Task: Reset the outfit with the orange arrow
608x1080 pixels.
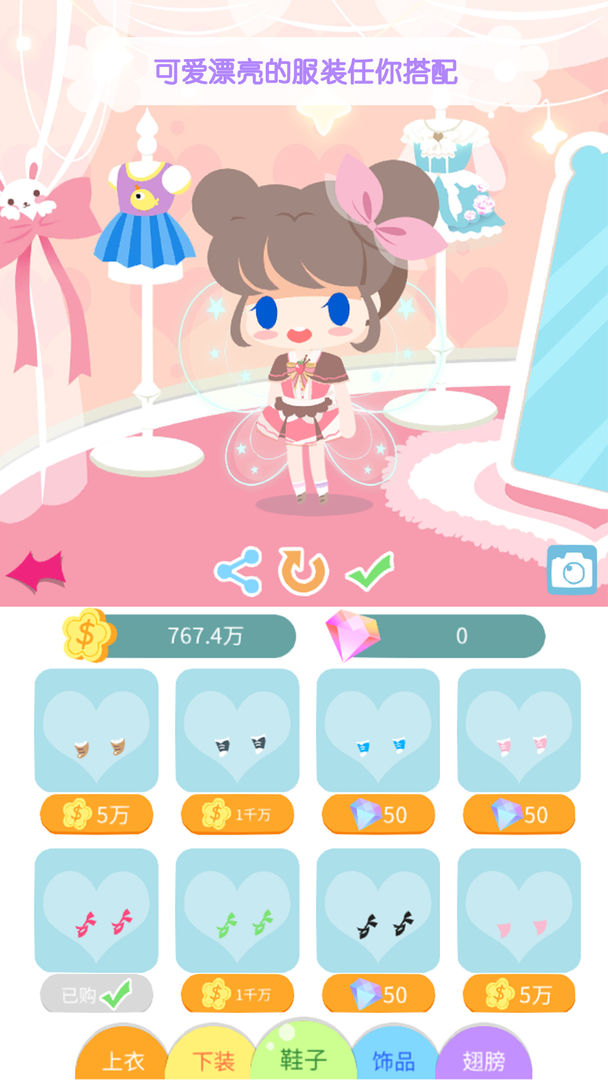Action: click(304, 572)
